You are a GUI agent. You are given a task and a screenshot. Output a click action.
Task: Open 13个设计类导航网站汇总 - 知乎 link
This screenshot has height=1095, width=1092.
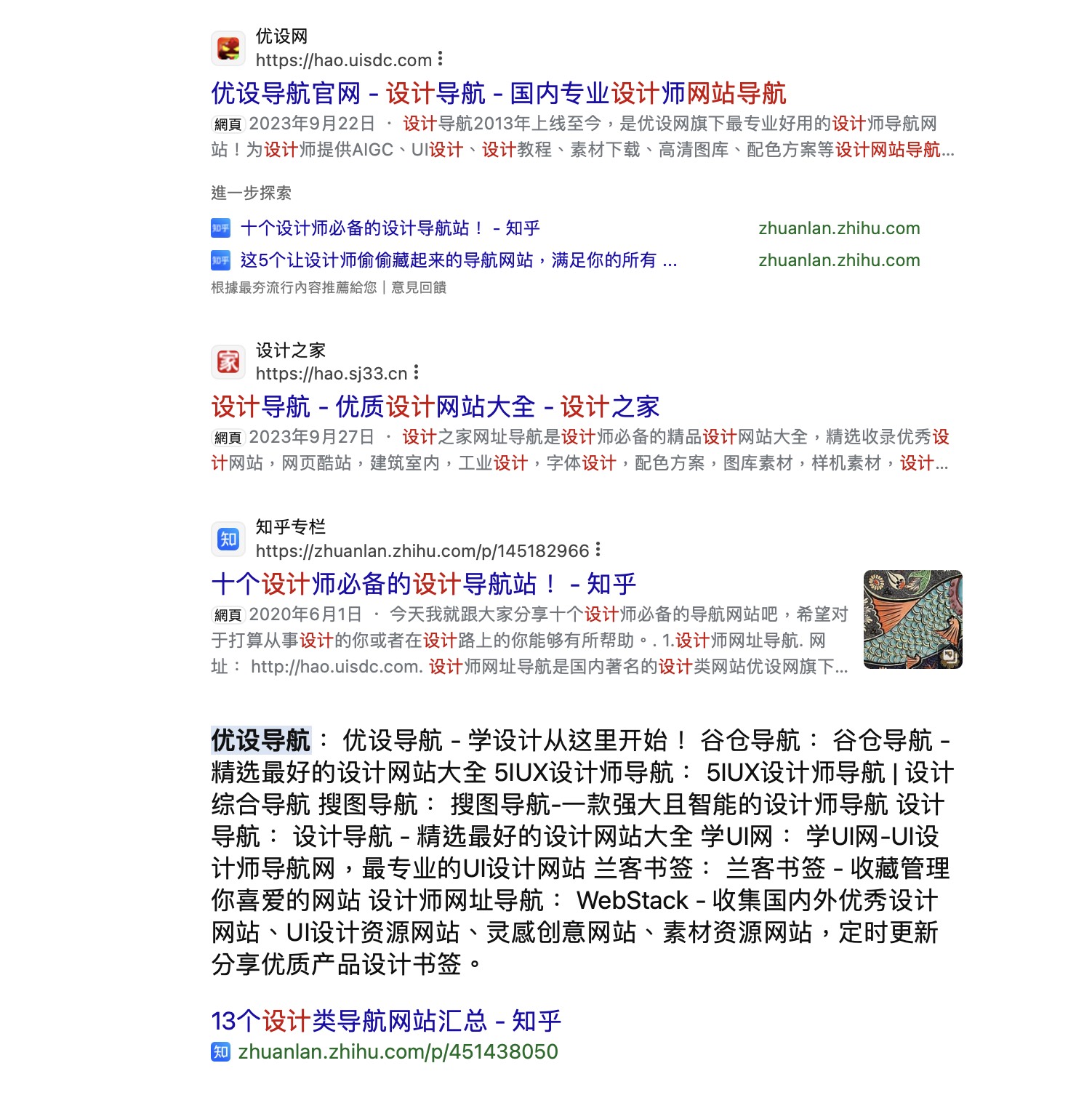click(385, 1021)
